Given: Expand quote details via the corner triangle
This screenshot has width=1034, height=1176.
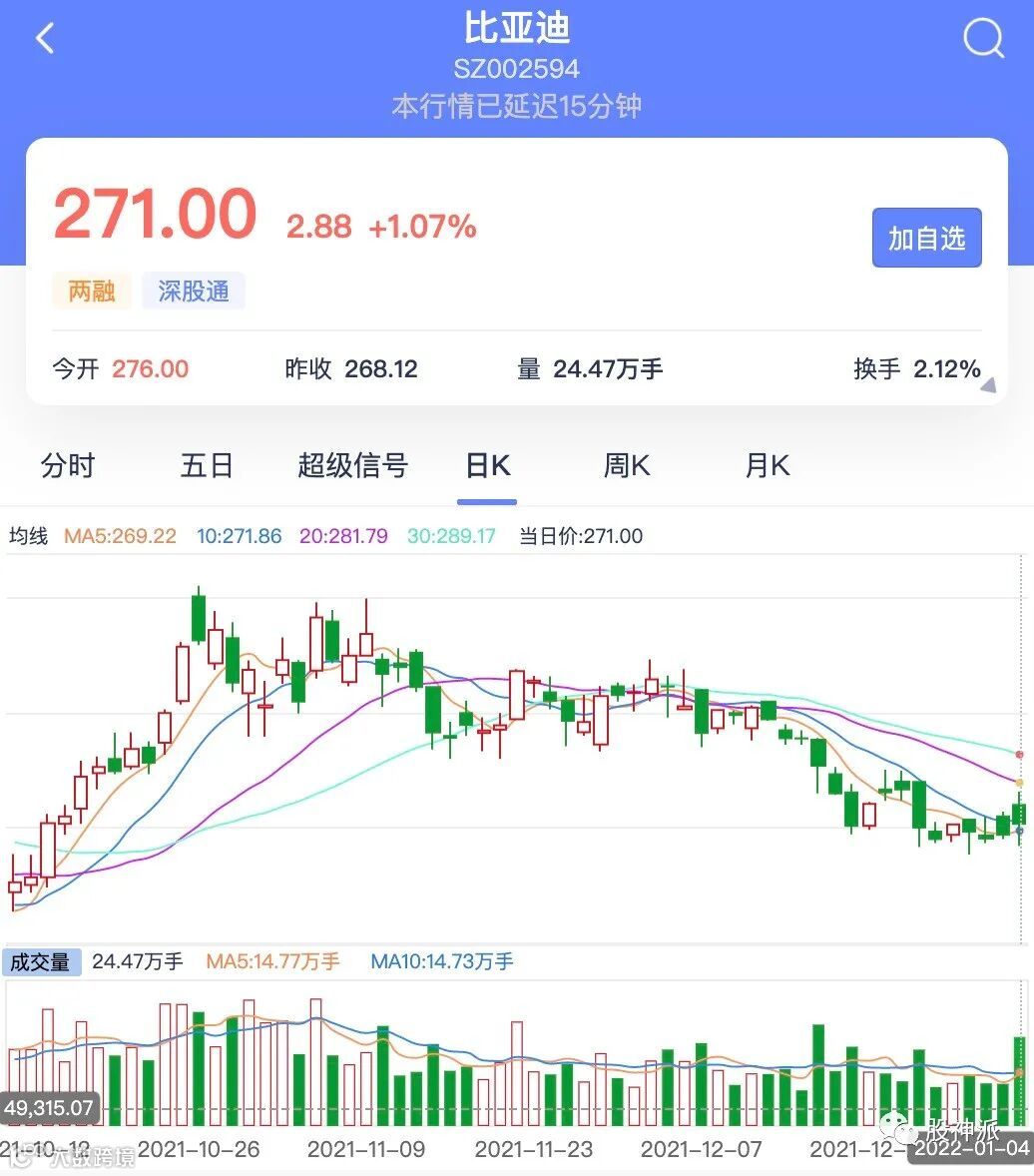Looking at the screenshot, I should pos(987,386).
